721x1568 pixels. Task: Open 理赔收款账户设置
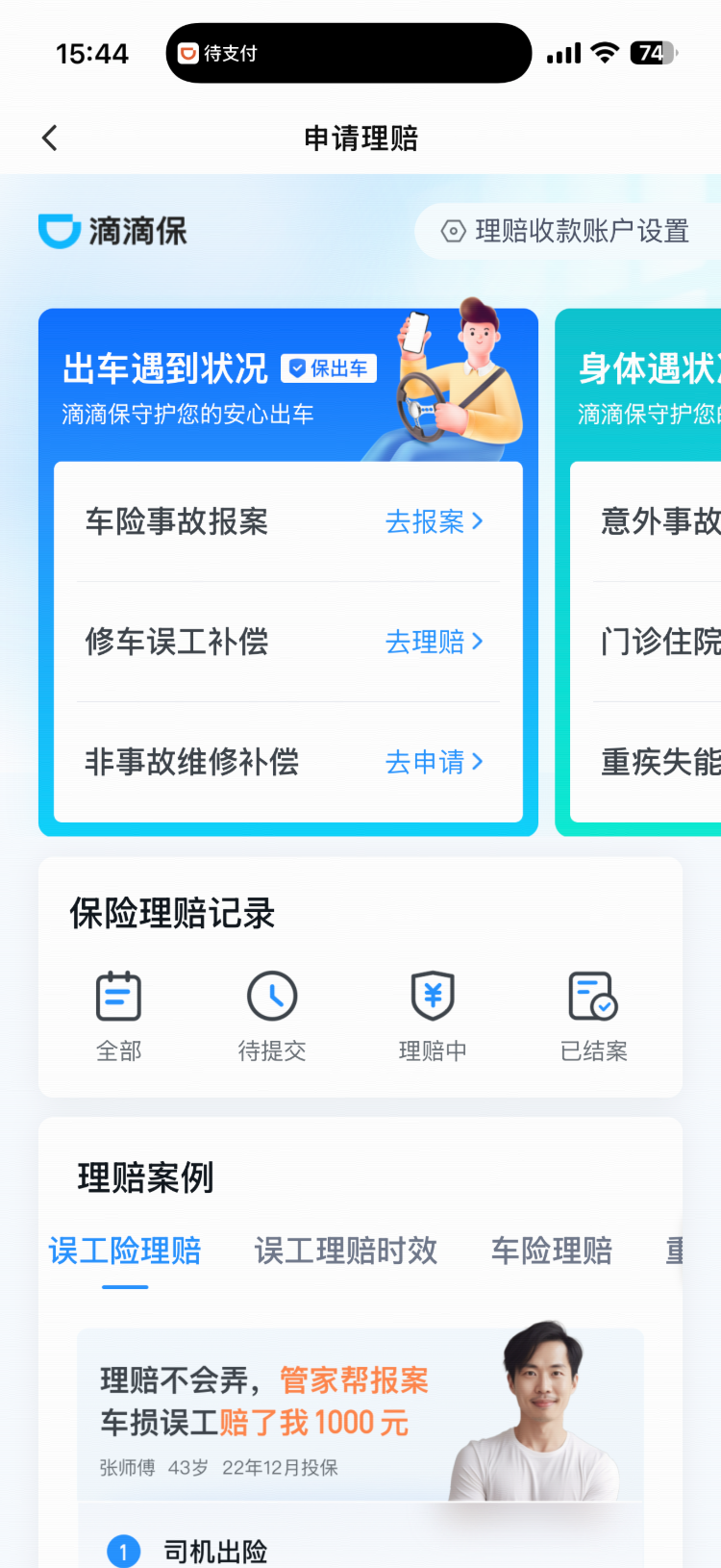click(x=565, y=232)
